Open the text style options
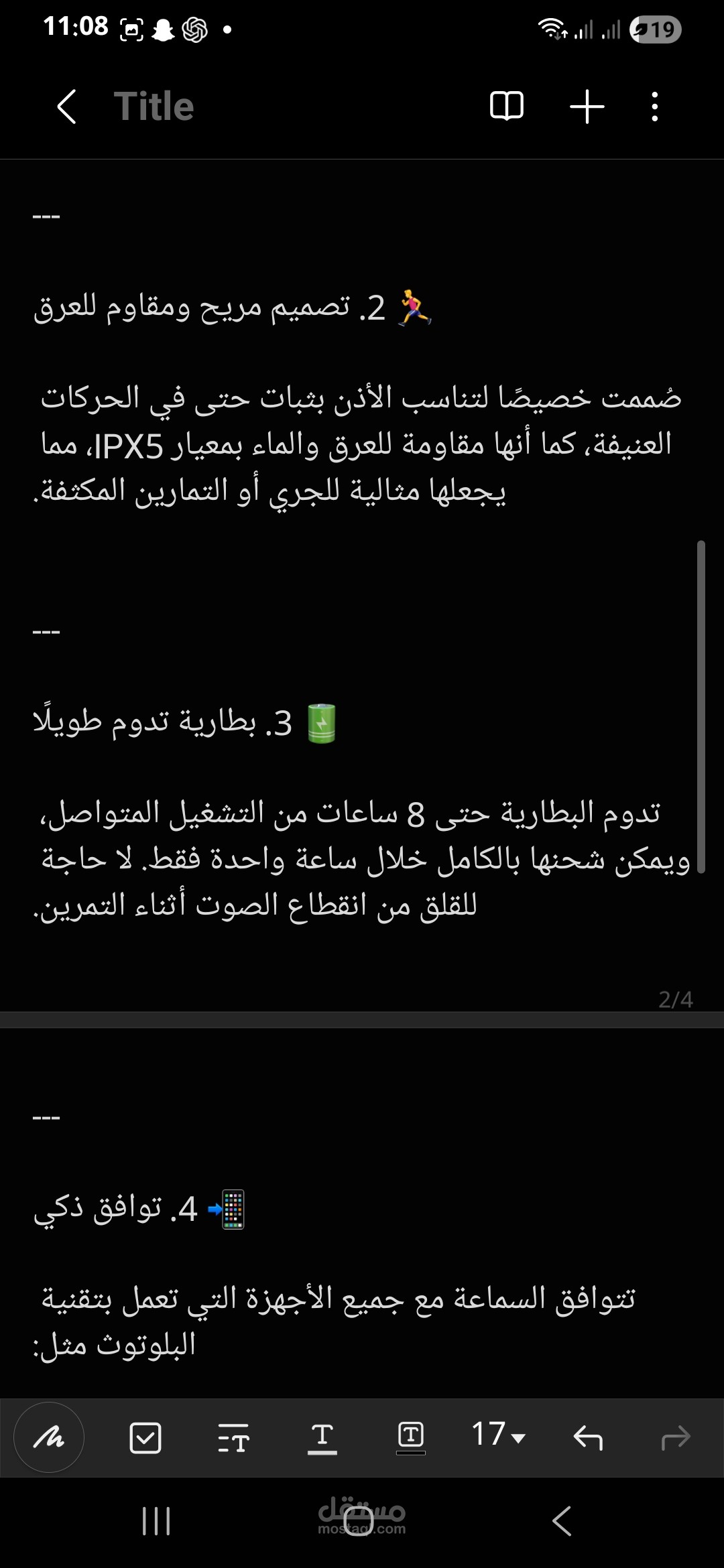724x1568 pixels. click(233, 1438)
